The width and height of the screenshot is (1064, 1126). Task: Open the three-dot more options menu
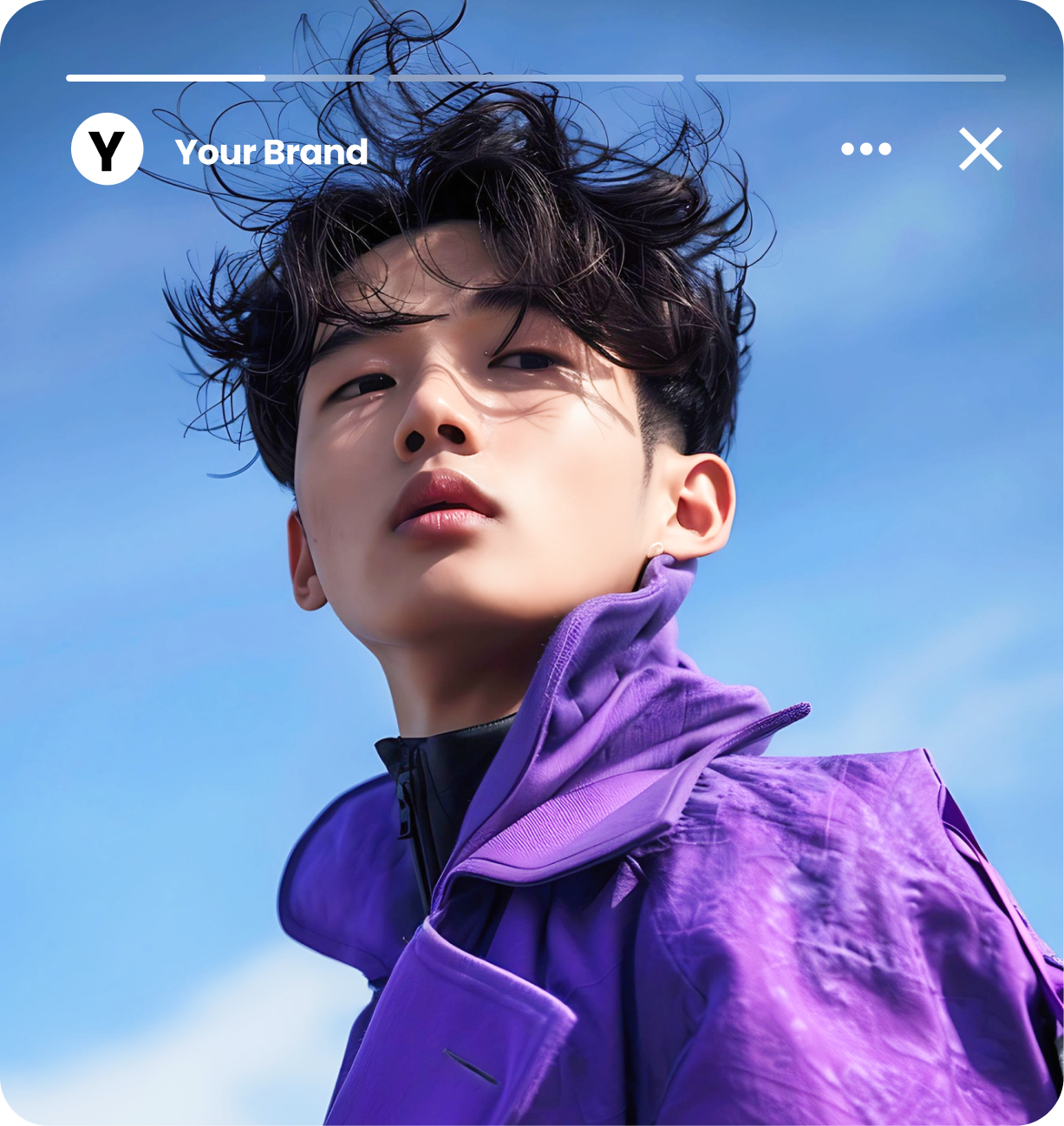[865, 149]
